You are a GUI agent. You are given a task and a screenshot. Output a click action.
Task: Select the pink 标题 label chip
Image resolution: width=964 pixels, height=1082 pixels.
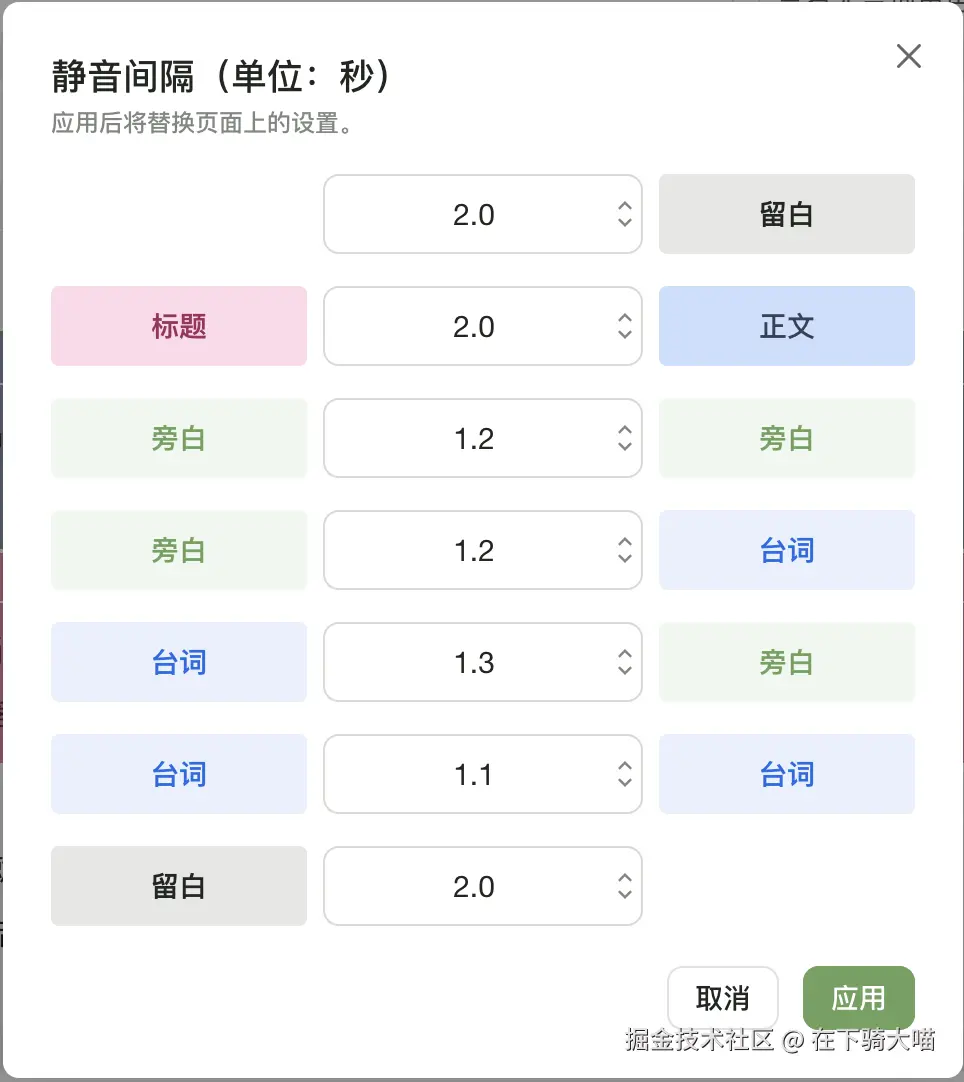pyautogui.click(x=178, y=326)
